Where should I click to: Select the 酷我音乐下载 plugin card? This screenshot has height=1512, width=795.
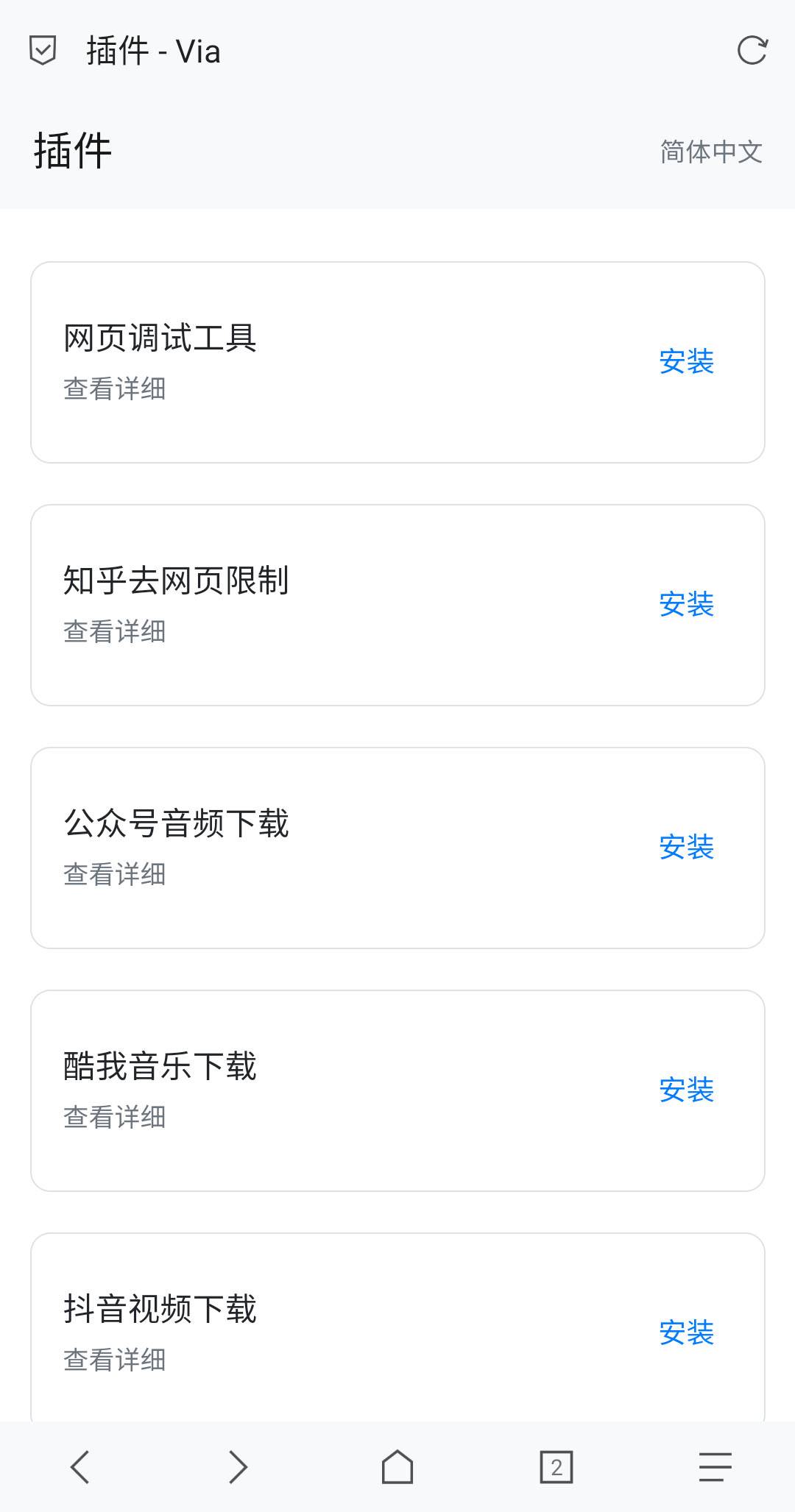pyautogui.click(x=397, y=1089)
